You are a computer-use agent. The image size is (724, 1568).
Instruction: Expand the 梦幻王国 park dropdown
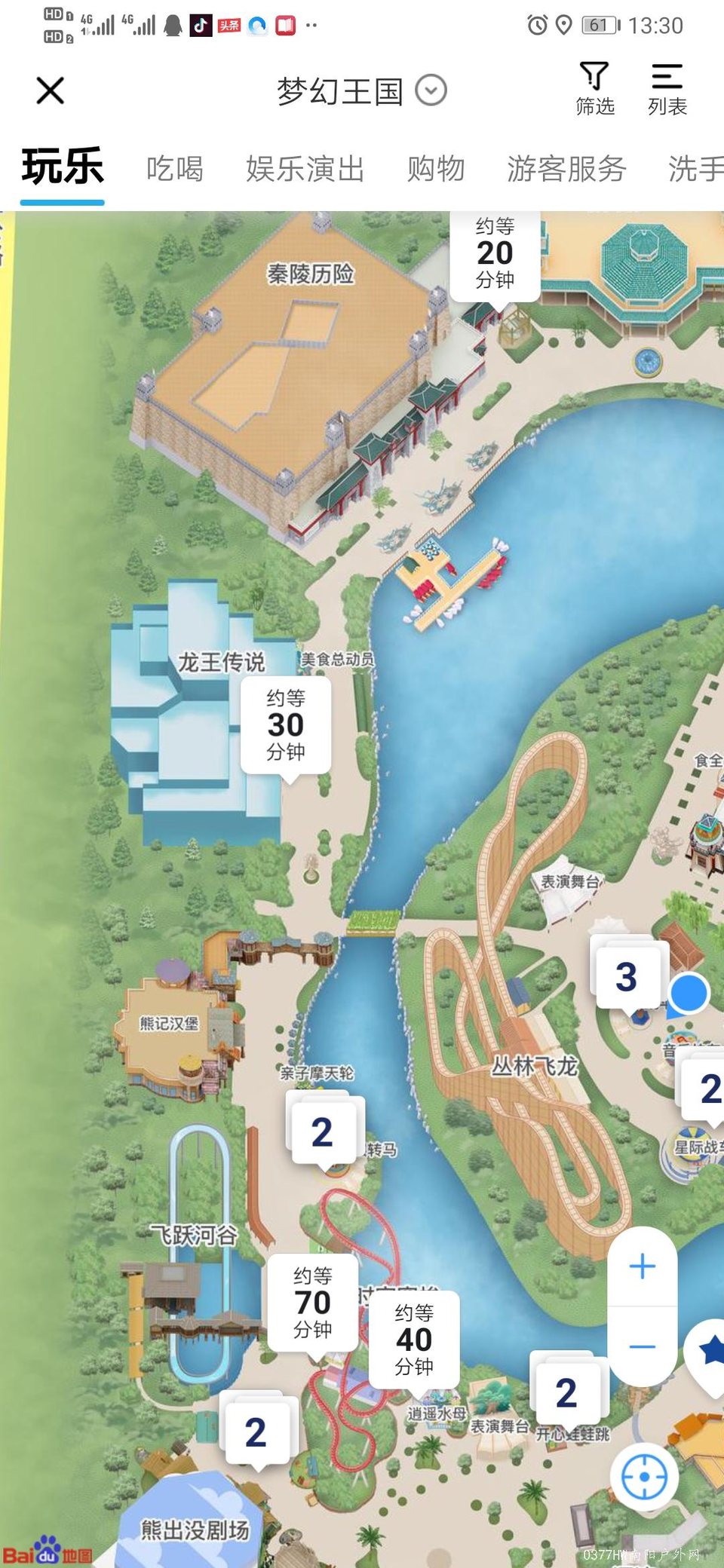point(431,90)
